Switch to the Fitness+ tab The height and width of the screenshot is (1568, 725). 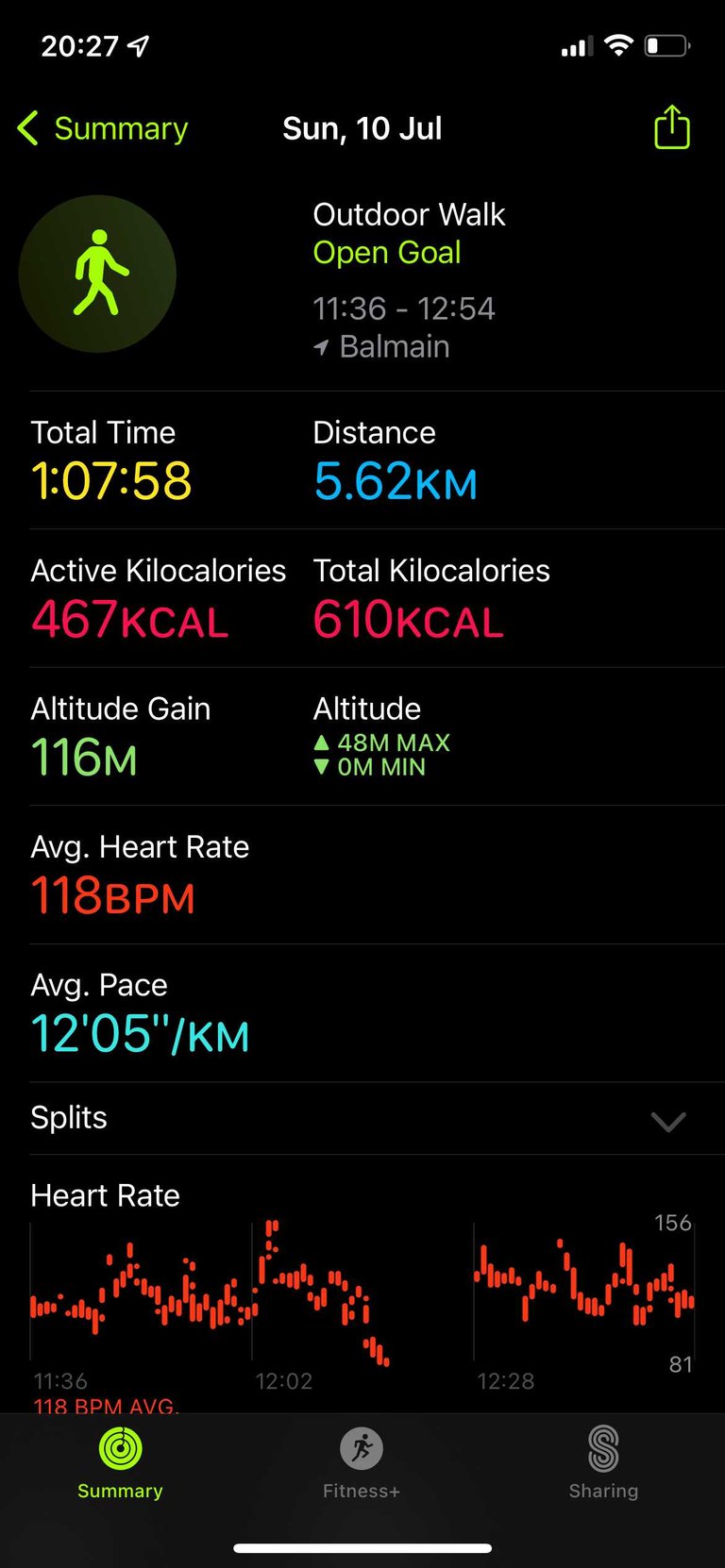point(362,1461)
